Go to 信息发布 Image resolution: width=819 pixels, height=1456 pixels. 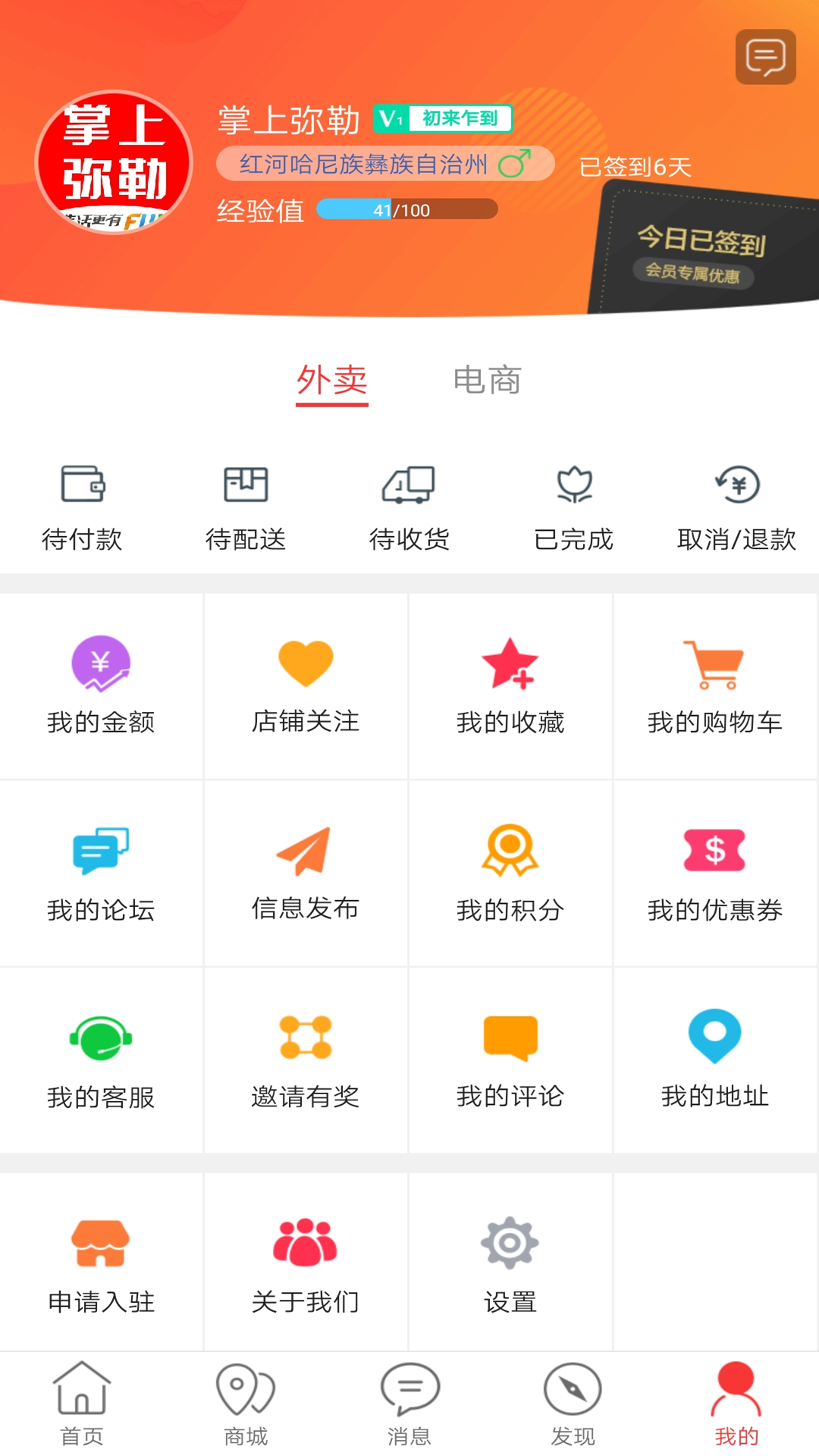pos(306,873)
